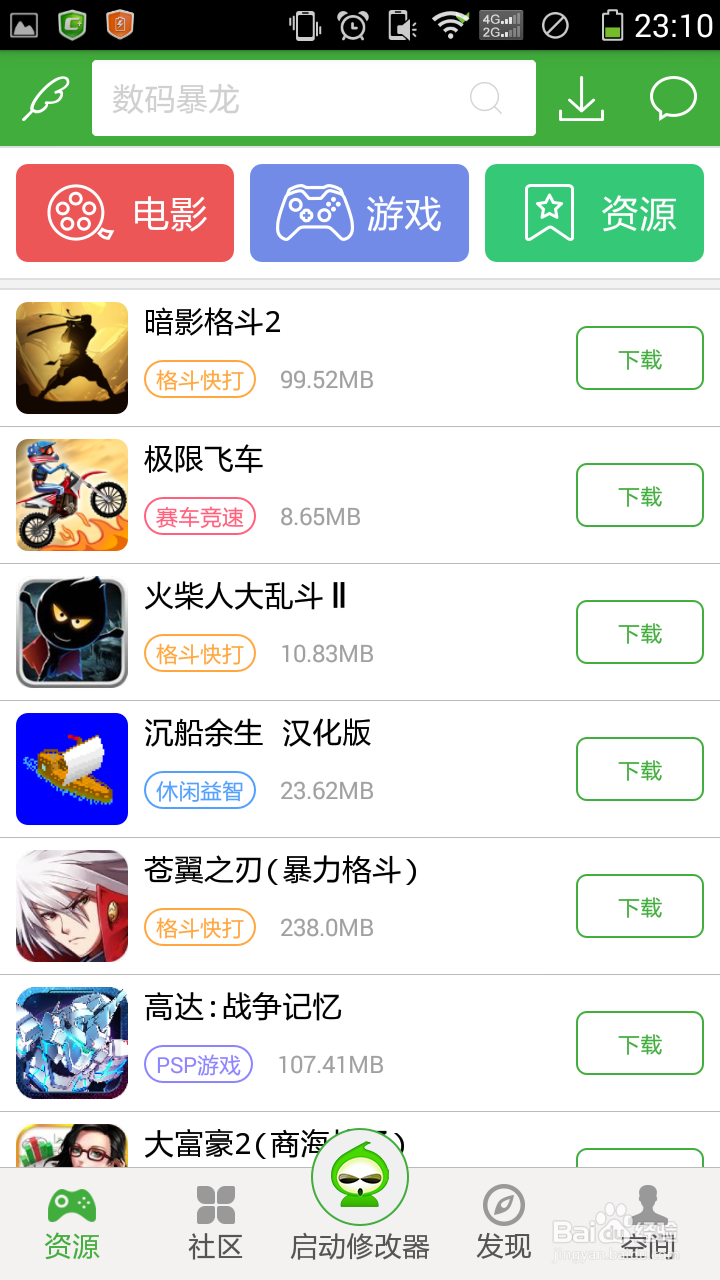
Task: Download 暗影格斗2
Action: [639, 358]
